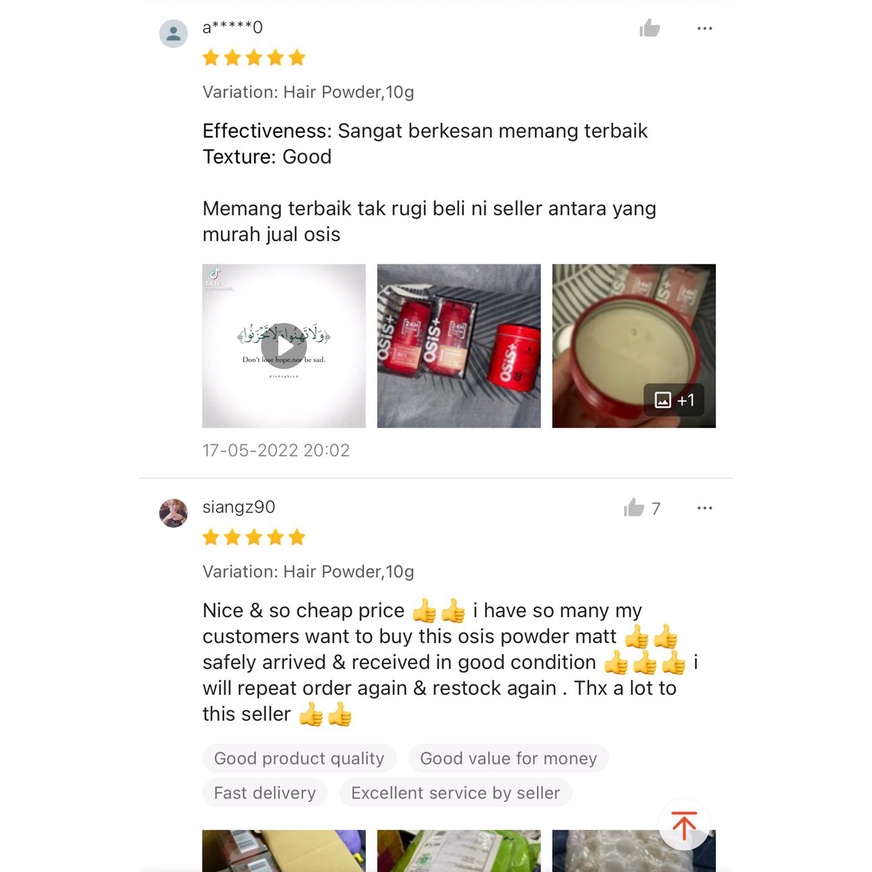Image resolution: width=872 pixels, height=872 pixels.
Task: View the +1 more photos thumbnail
Action: pyautogui.click(x=634, y=346)
